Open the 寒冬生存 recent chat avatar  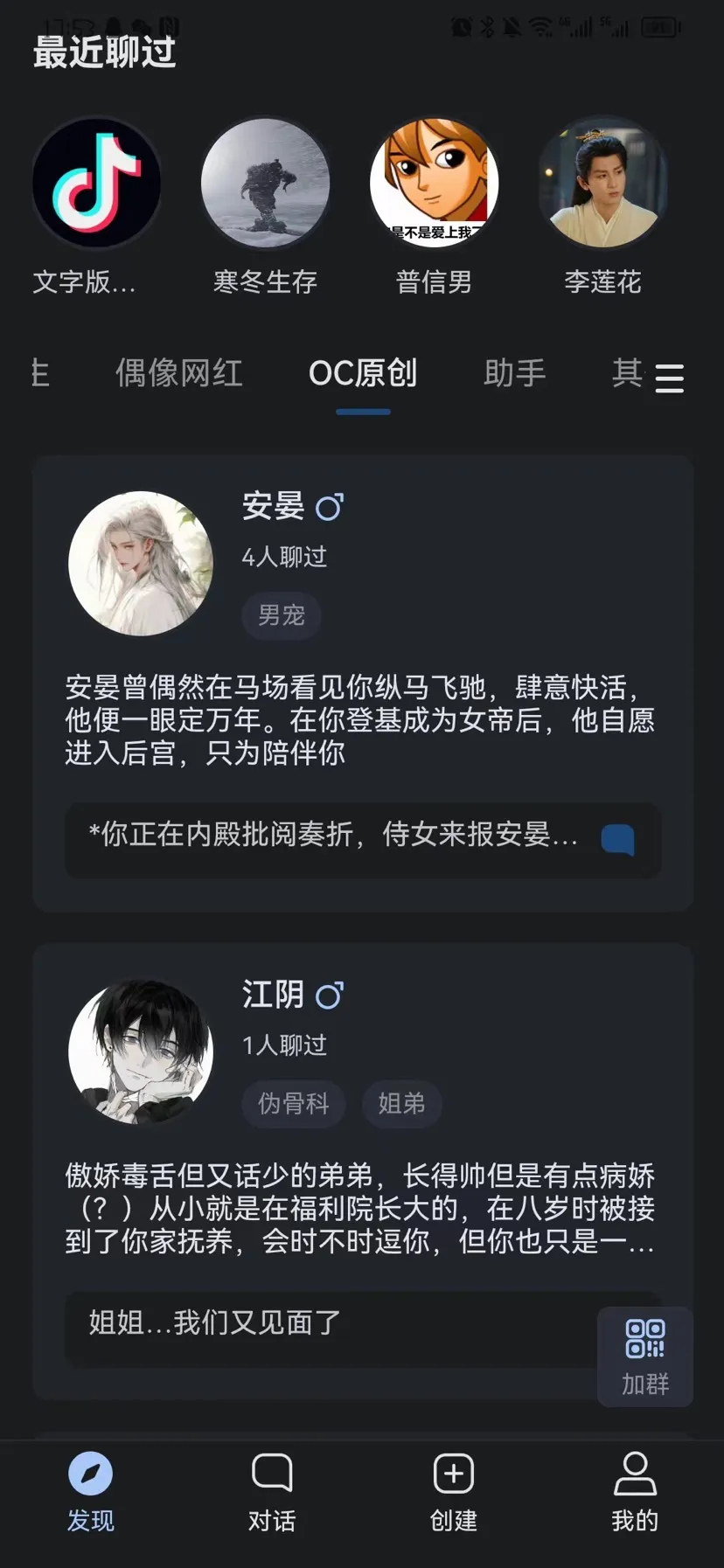click(x=266, y=182)
